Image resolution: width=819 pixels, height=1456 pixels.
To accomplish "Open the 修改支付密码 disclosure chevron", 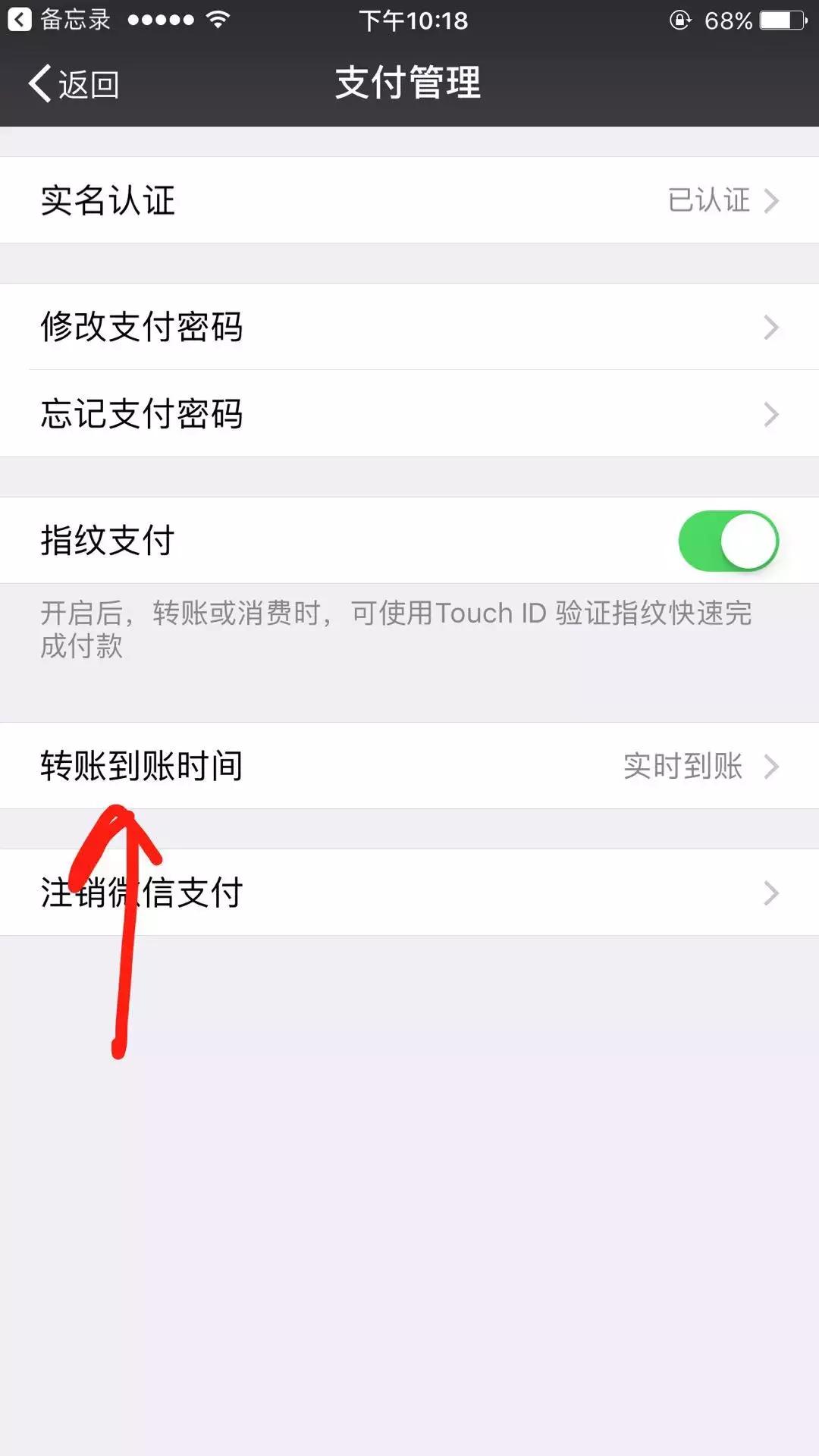I will pos(773,327).
